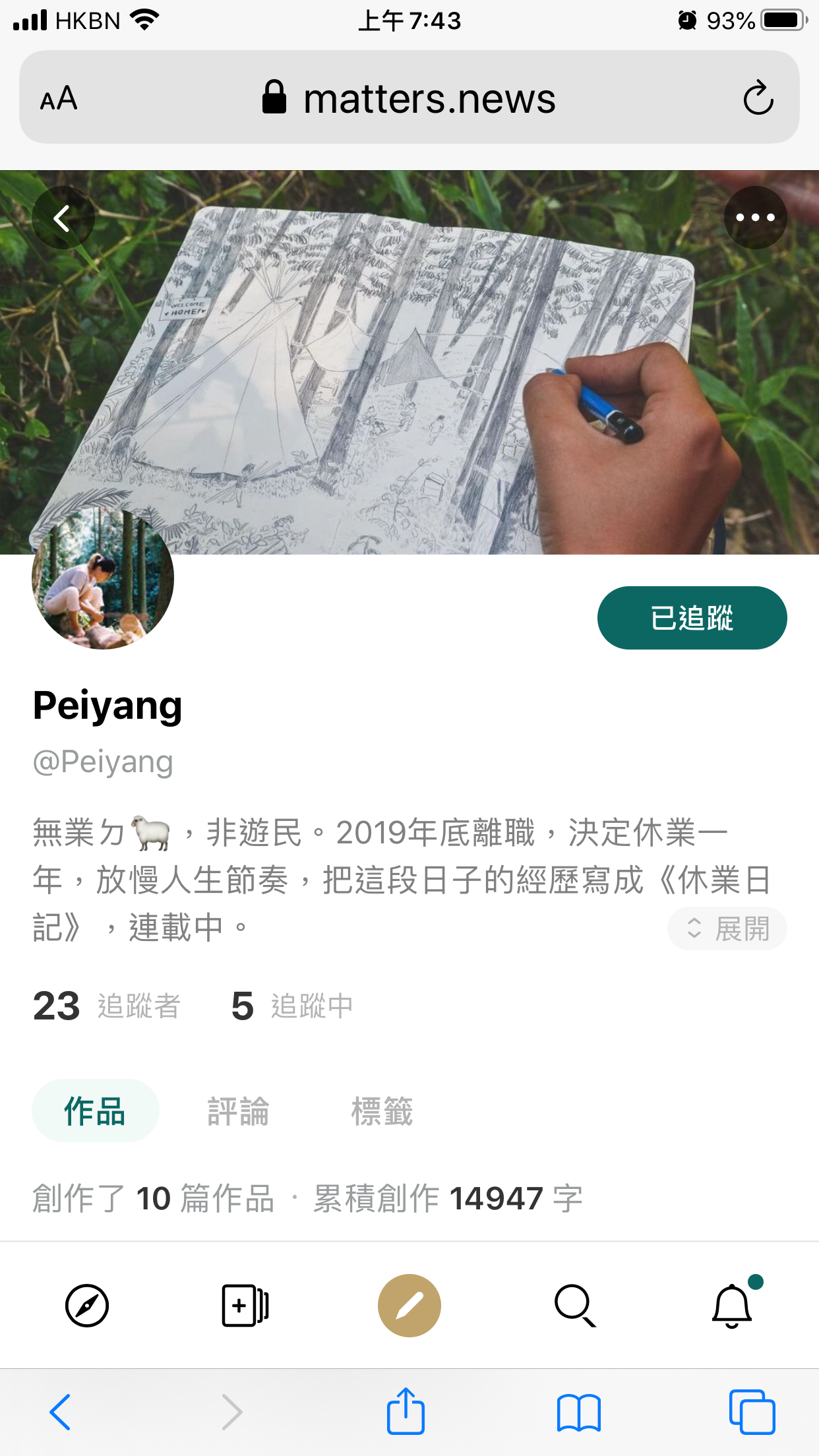The image size is (819, 1456).
Task: Tap the matters.news address bar
Action: (x=409, y=99)
